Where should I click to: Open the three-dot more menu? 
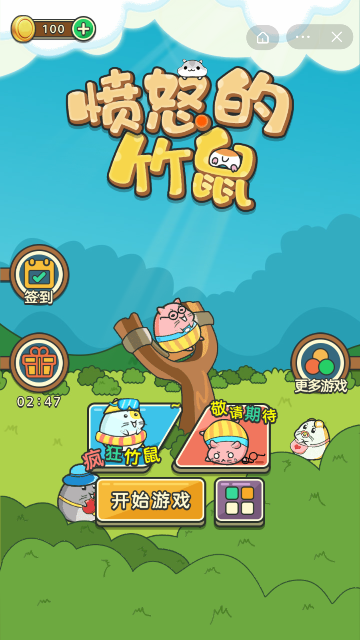[x=302, y=37]
